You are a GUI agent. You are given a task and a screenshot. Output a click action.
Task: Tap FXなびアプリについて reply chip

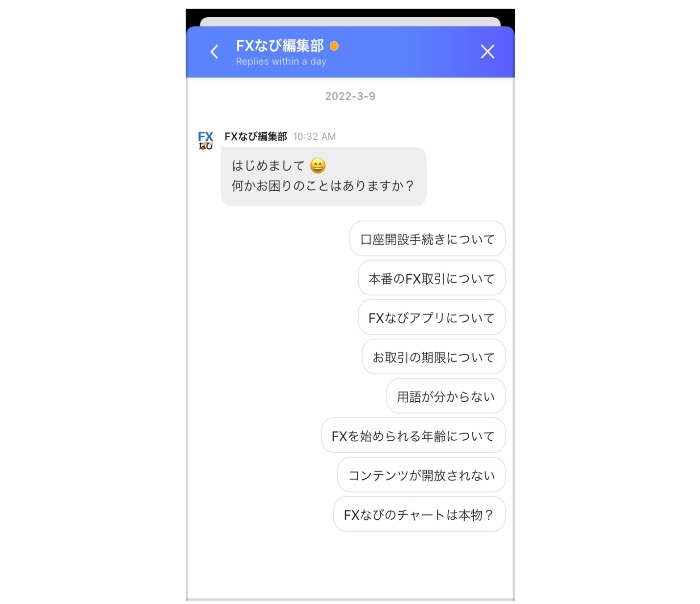[431, 318]
